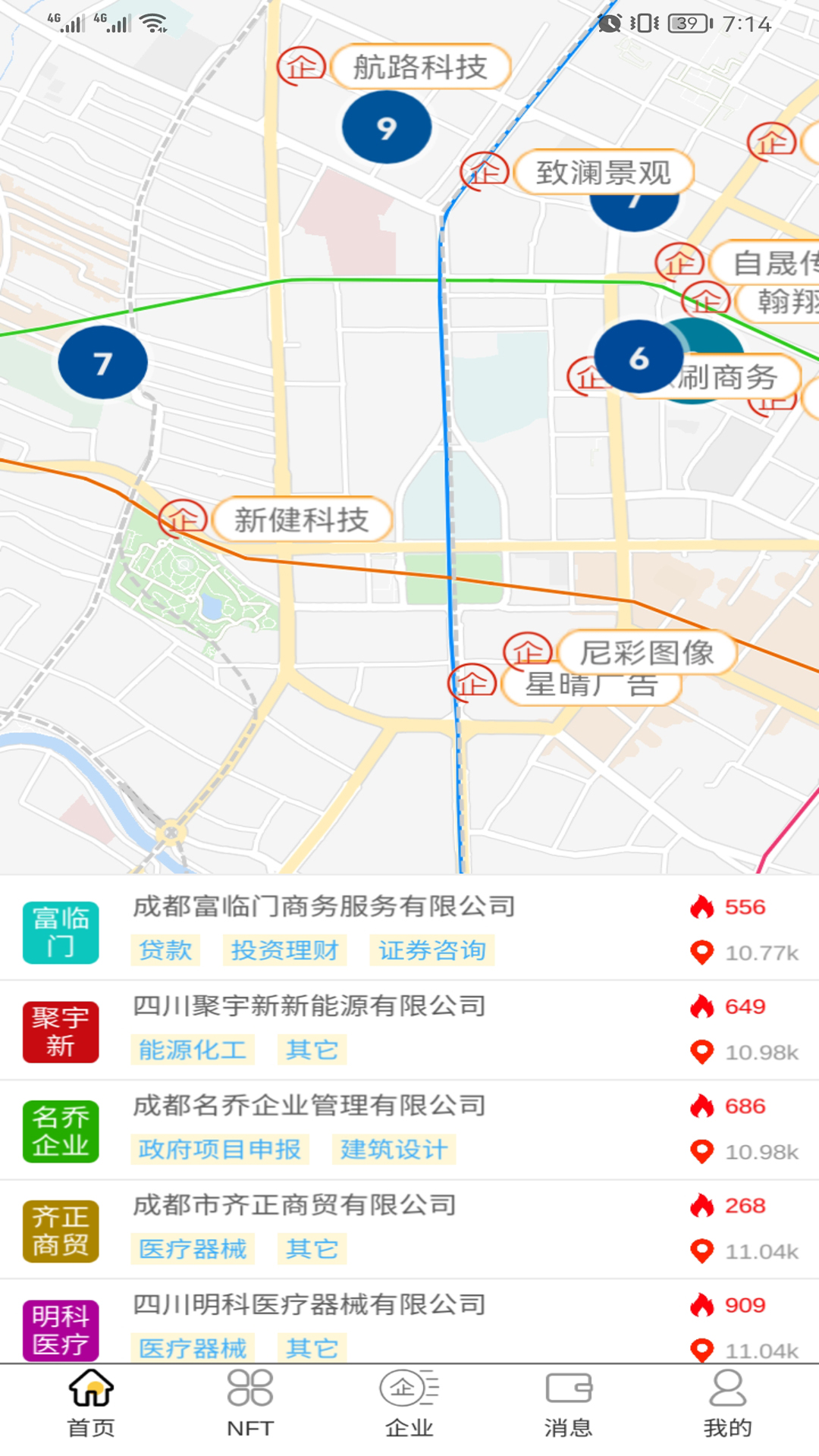Tap the cluster marker numbered 7
The height and width of the screenshot is (1456, 819).
coord(103,361)
